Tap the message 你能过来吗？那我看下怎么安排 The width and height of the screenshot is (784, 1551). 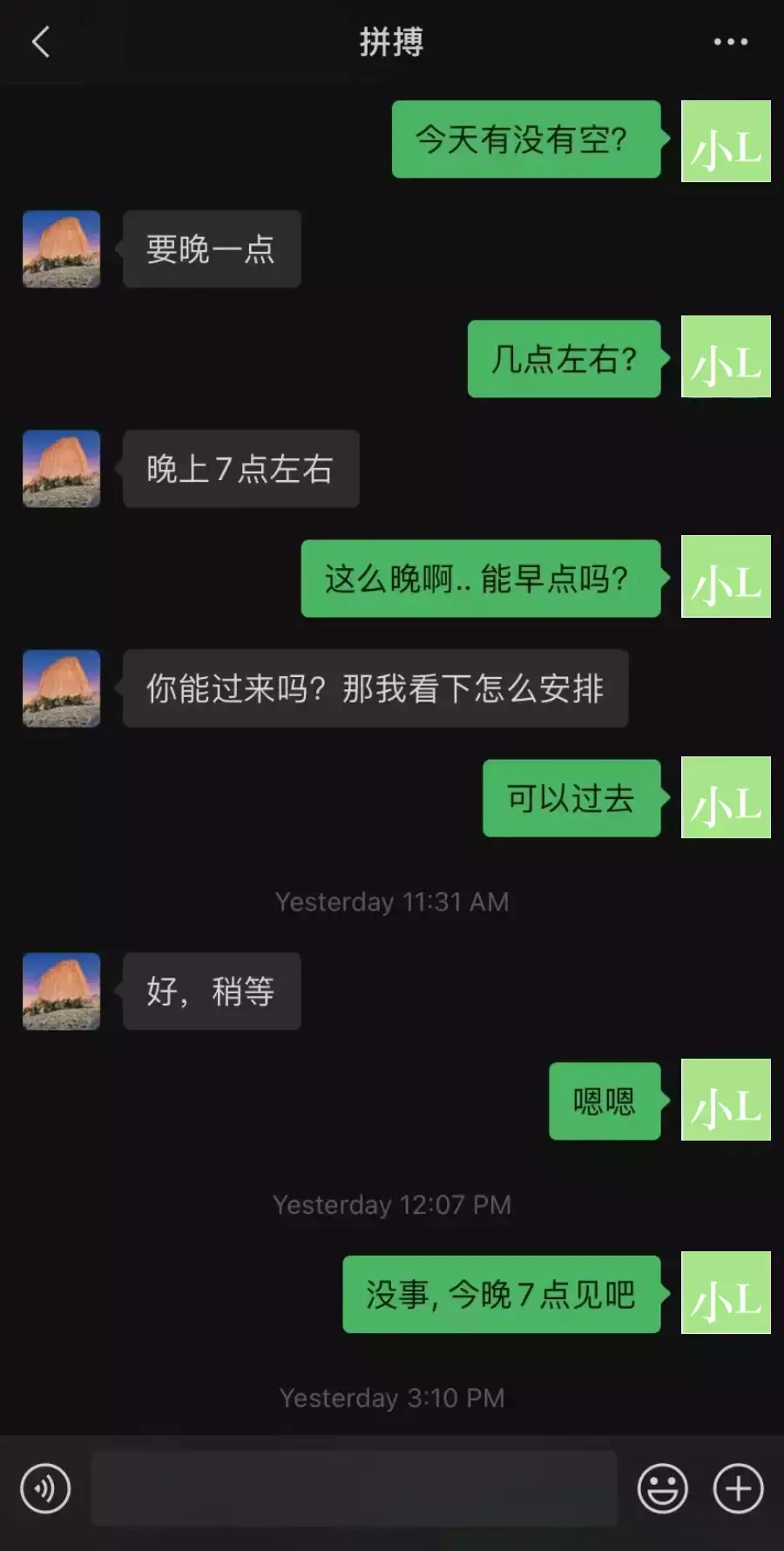pos(376,687)
